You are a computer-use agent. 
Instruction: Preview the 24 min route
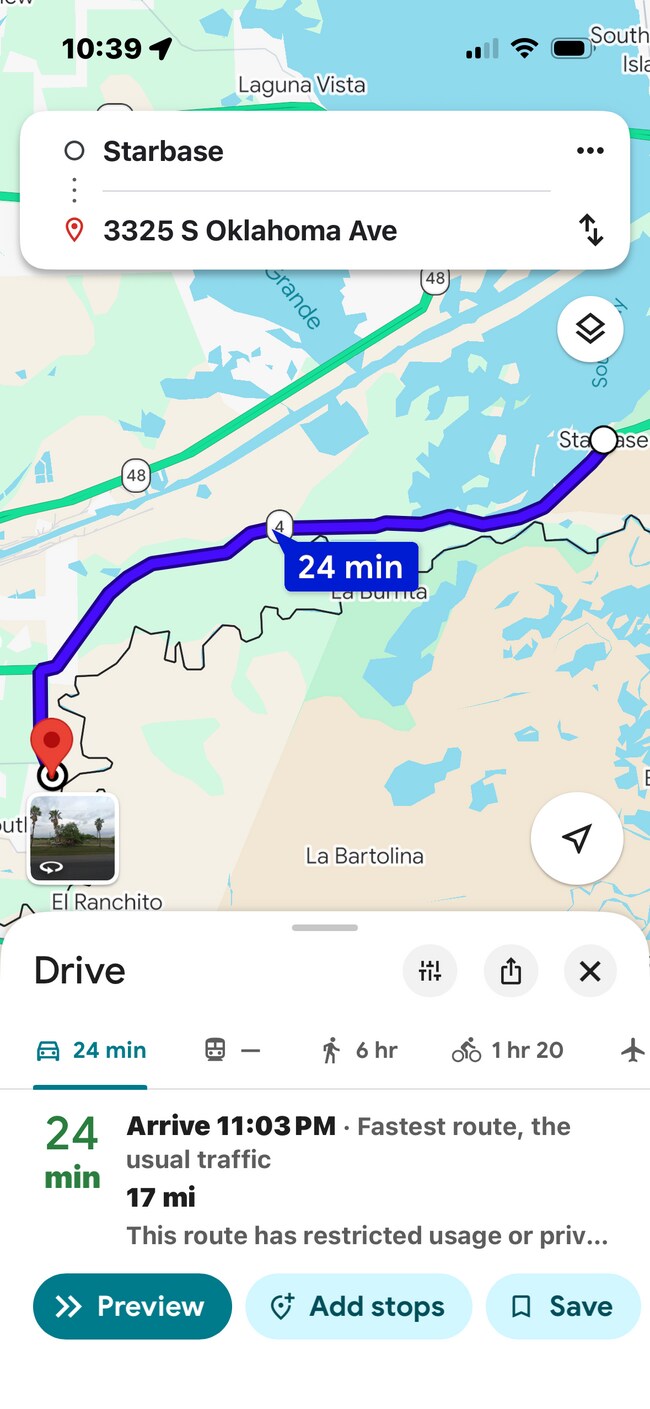tap(132, 1306)
